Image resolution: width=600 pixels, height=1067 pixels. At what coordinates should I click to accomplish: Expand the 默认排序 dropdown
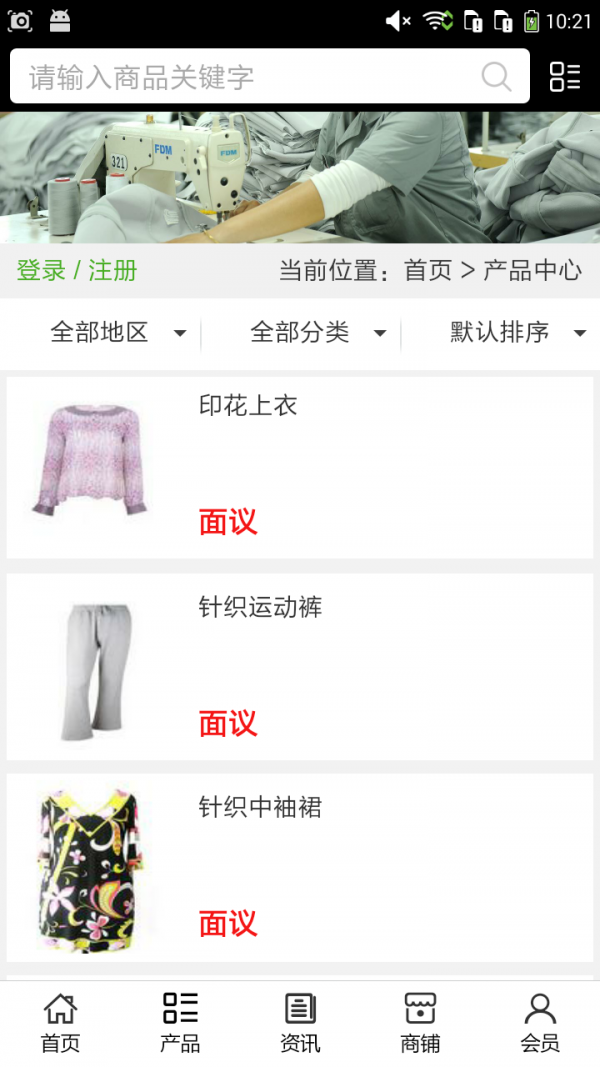point(517,333)
